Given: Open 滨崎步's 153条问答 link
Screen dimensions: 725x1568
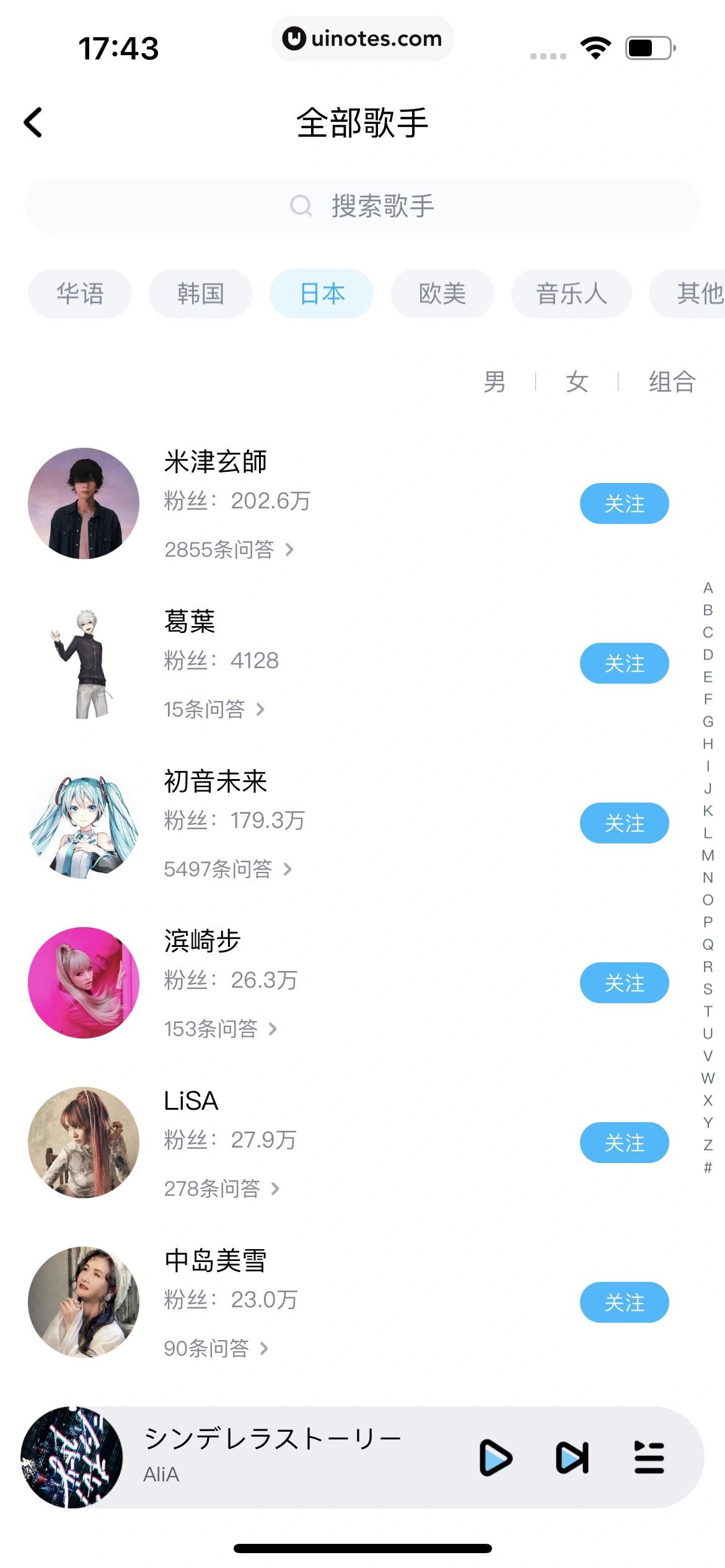Looking at the screenshot, I should click(x=220, y=1029).
